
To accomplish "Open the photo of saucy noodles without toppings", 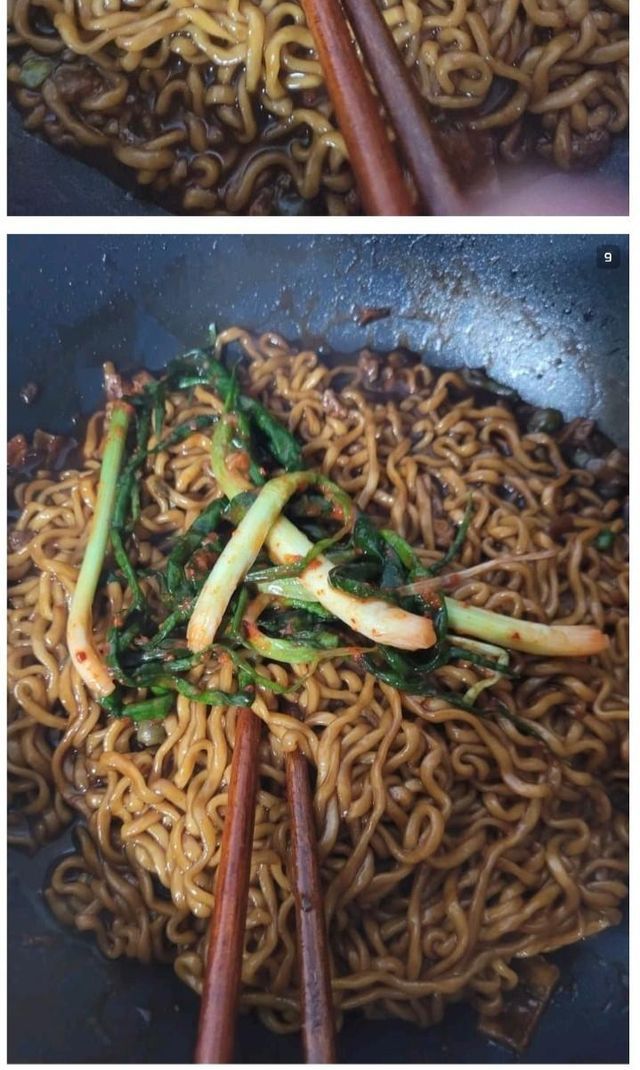I will pyautogui.click(x=318, y=108).
